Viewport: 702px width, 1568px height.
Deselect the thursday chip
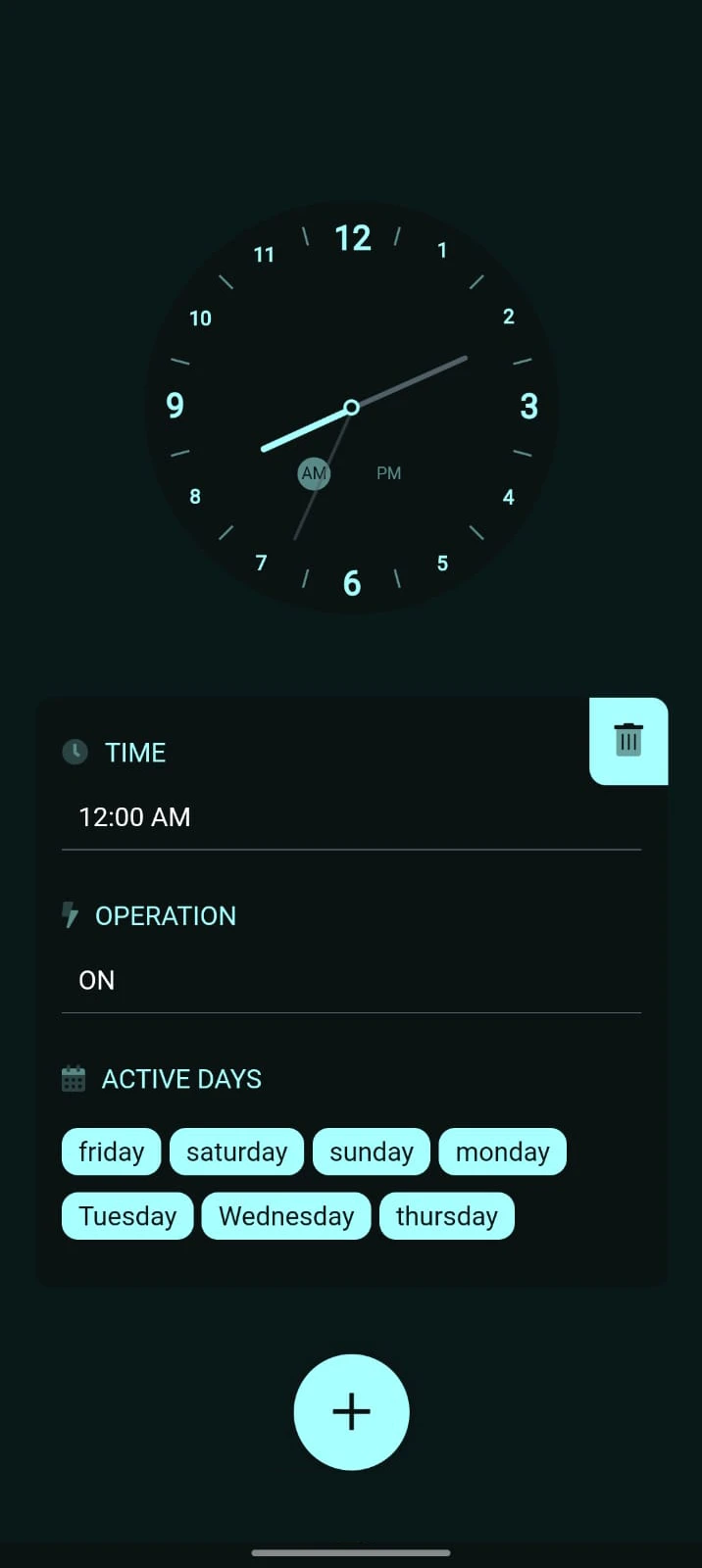coord(446,1216)
